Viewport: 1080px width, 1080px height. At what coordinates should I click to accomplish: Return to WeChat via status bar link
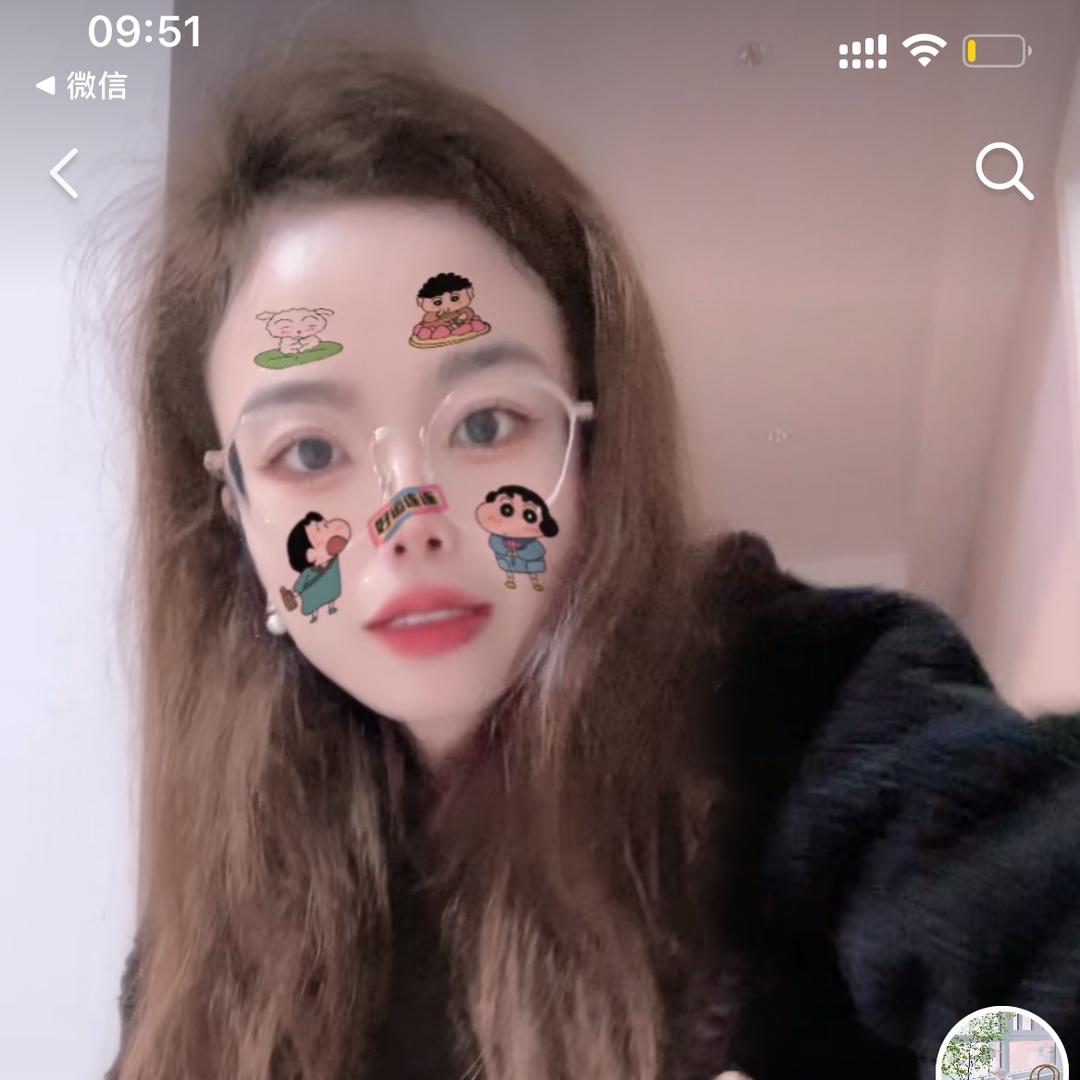[x=83, y=86]
